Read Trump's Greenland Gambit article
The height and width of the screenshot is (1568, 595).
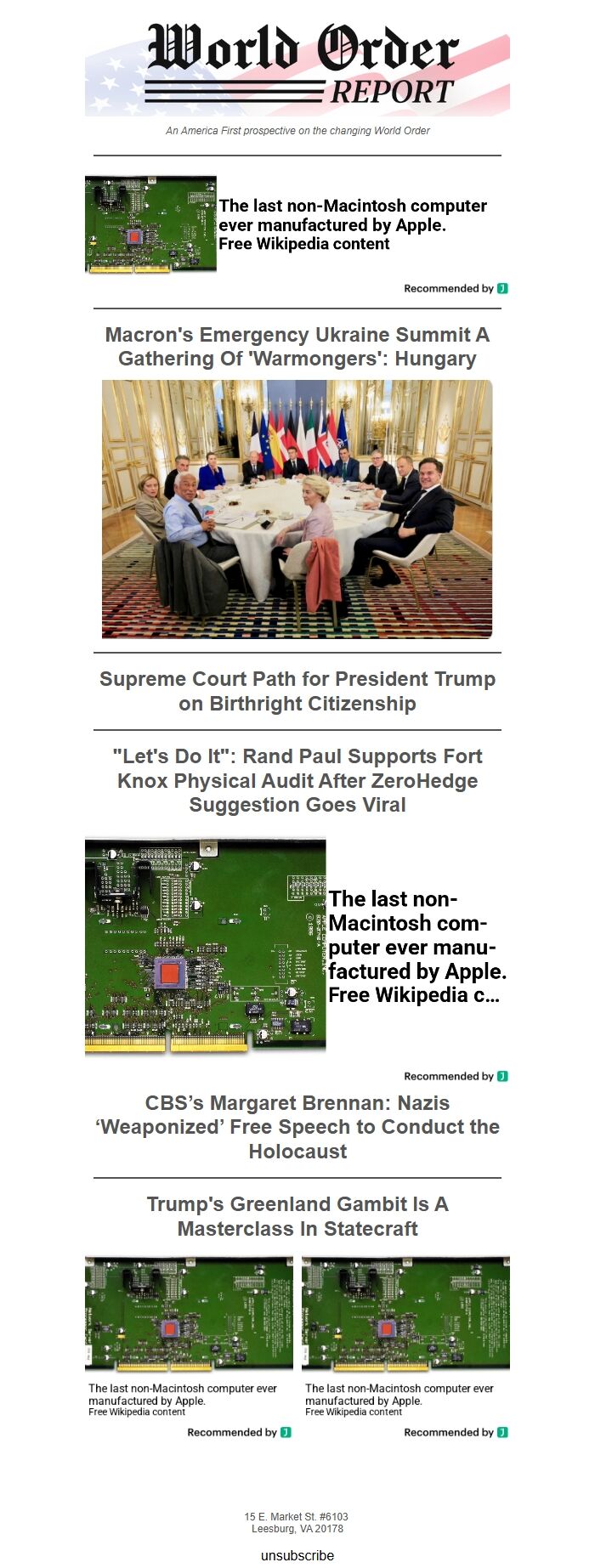point(297,1216)
